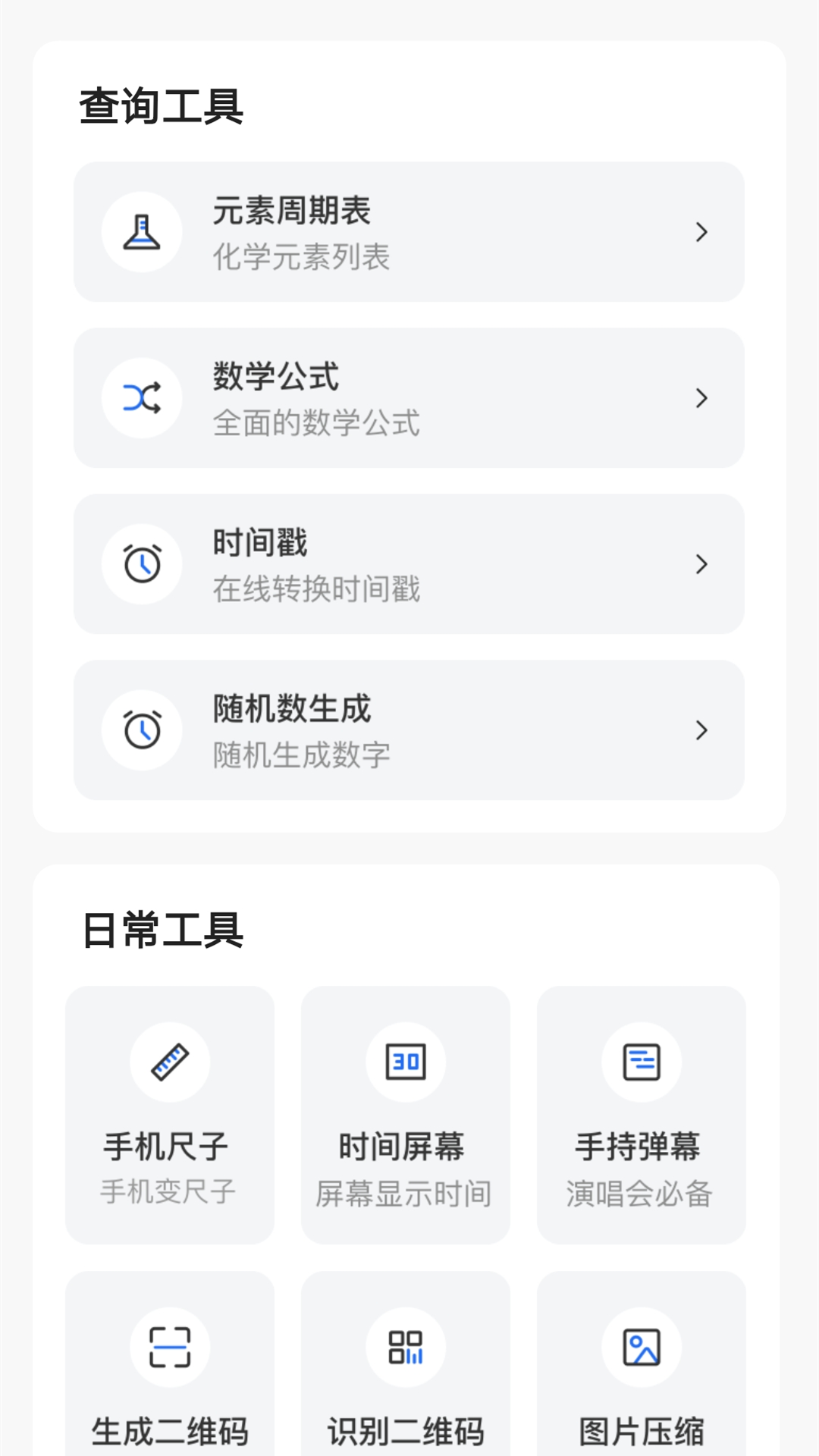This screenshot has height=1456, width=819.
Task: Open the 数学公式 math formulas row
Action: (x=408, y=398)
